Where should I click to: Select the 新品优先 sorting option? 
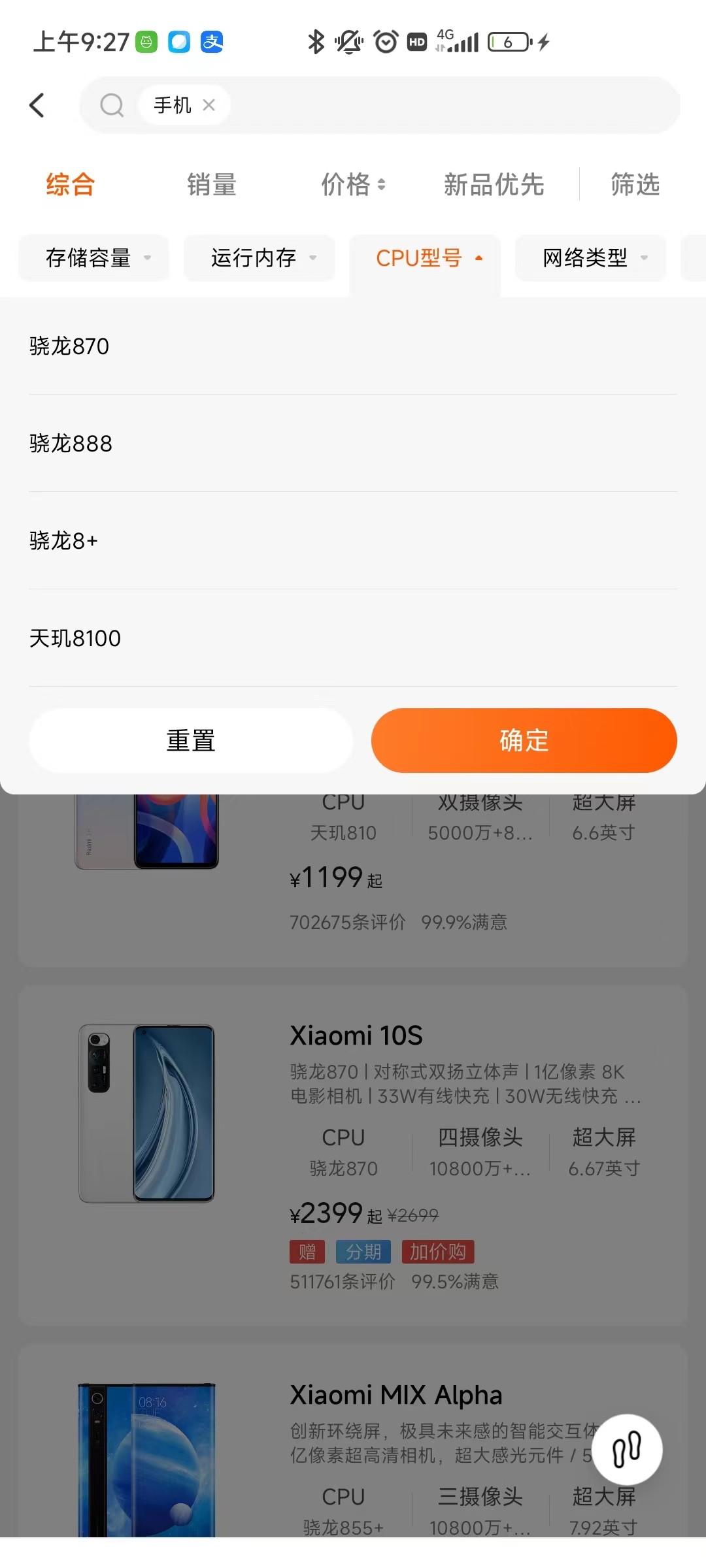tap(494, 185)
